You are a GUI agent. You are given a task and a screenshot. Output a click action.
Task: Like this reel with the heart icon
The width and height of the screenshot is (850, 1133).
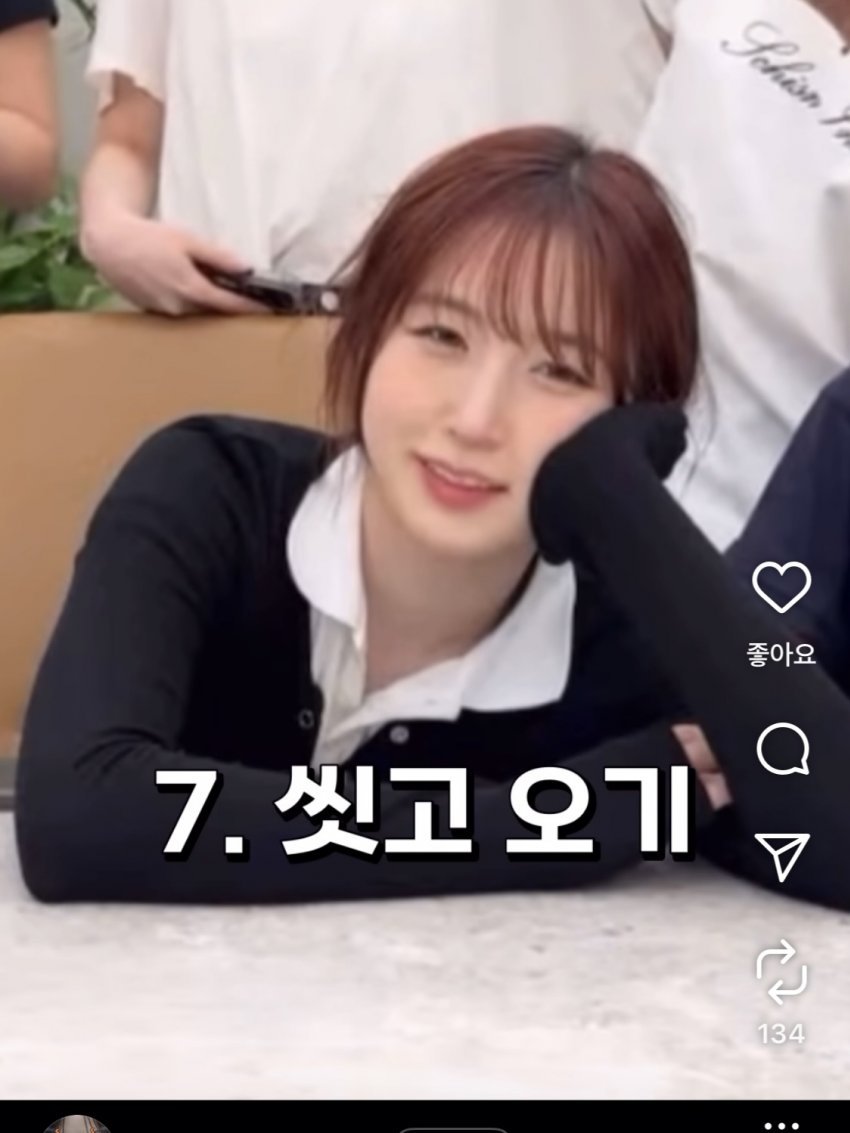781,587
